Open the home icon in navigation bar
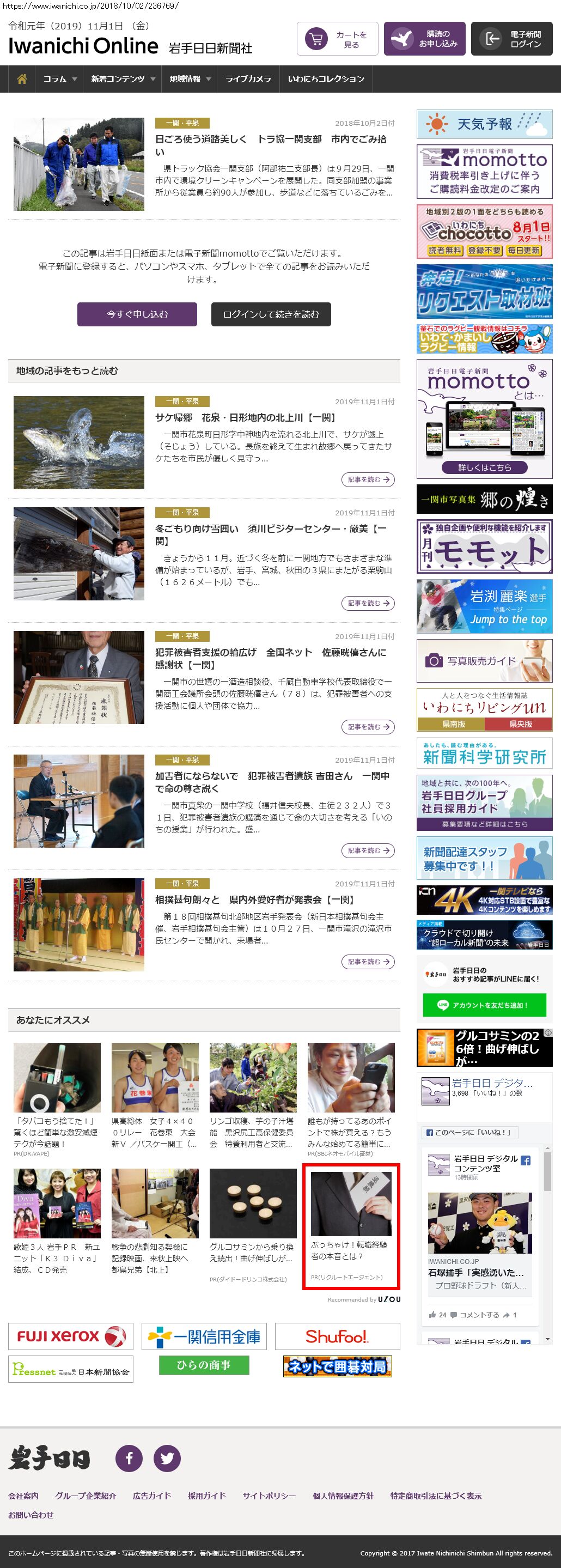This screenshot has height=1568, width=561. tap(22, 79)
